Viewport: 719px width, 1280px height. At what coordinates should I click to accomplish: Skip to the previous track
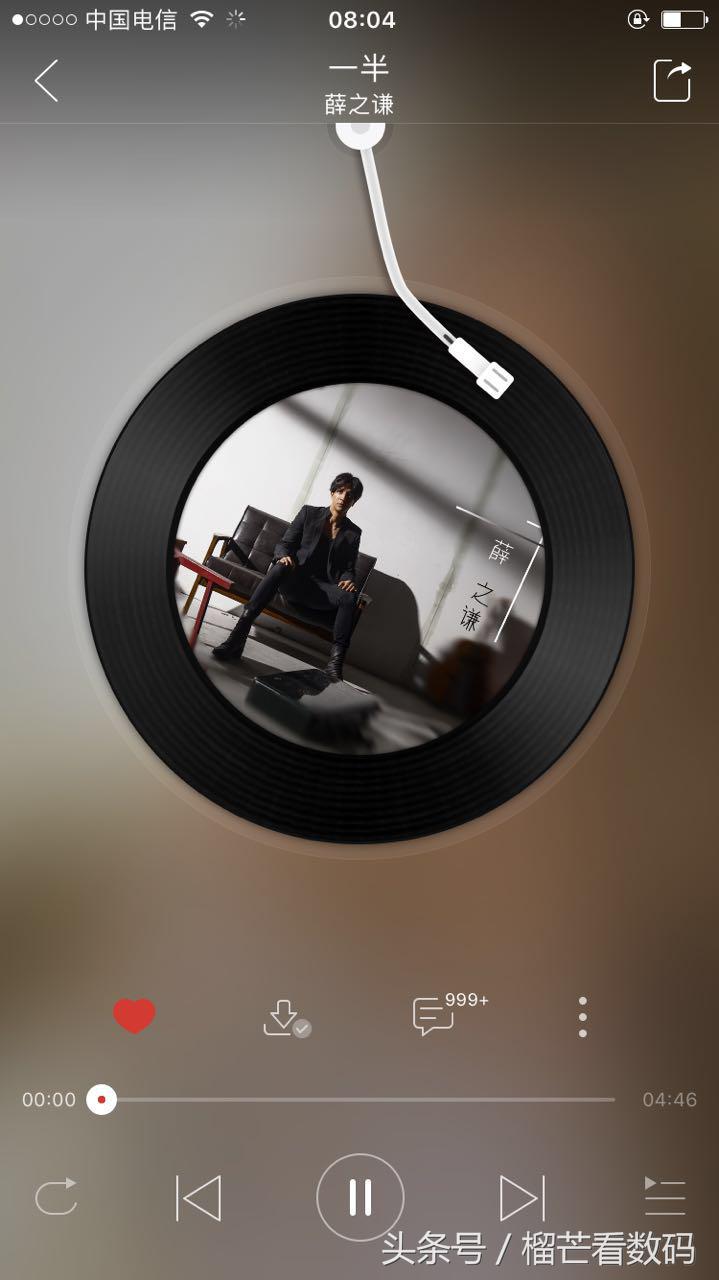click(x=198, y=1197)
